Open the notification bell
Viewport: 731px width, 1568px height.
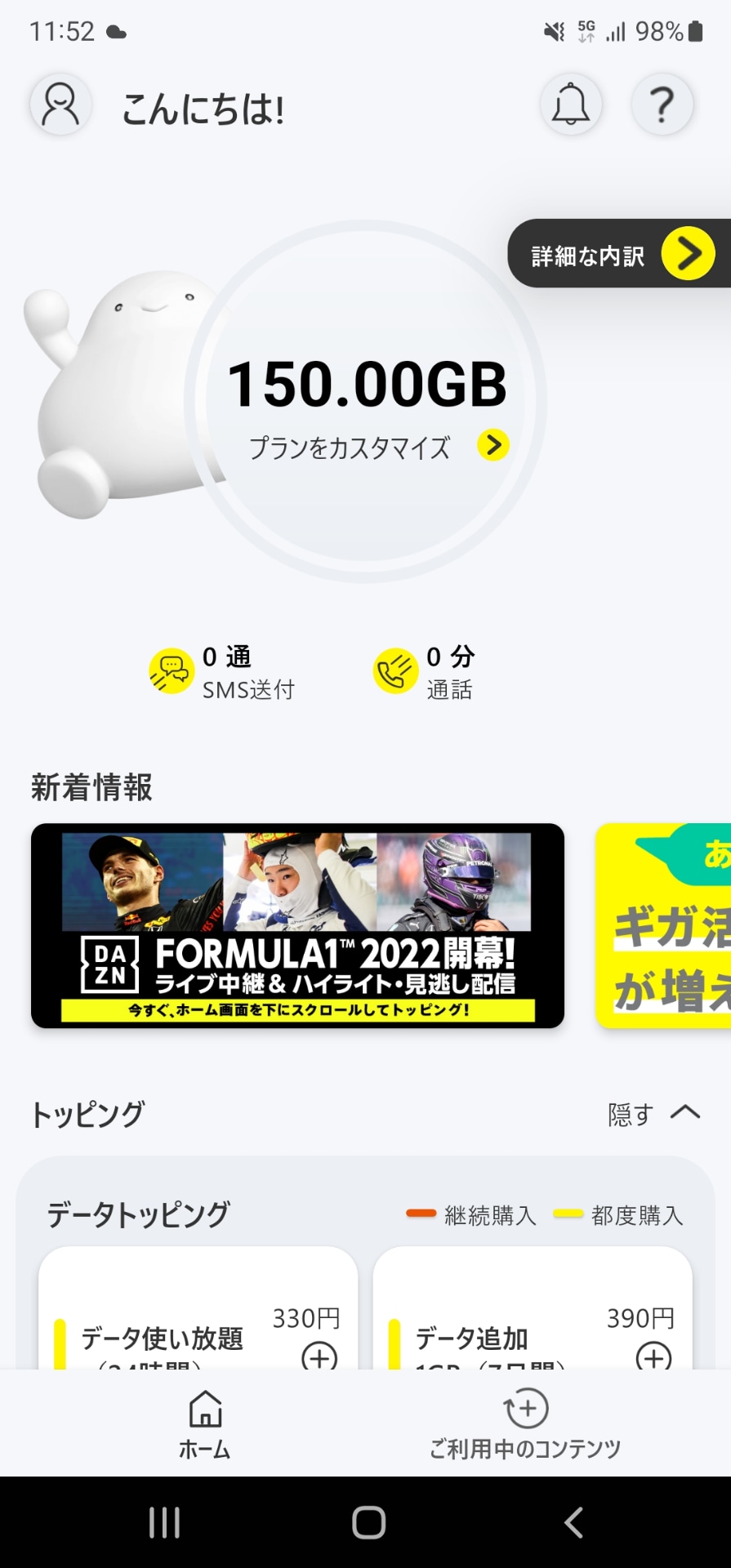pos(571,105)
